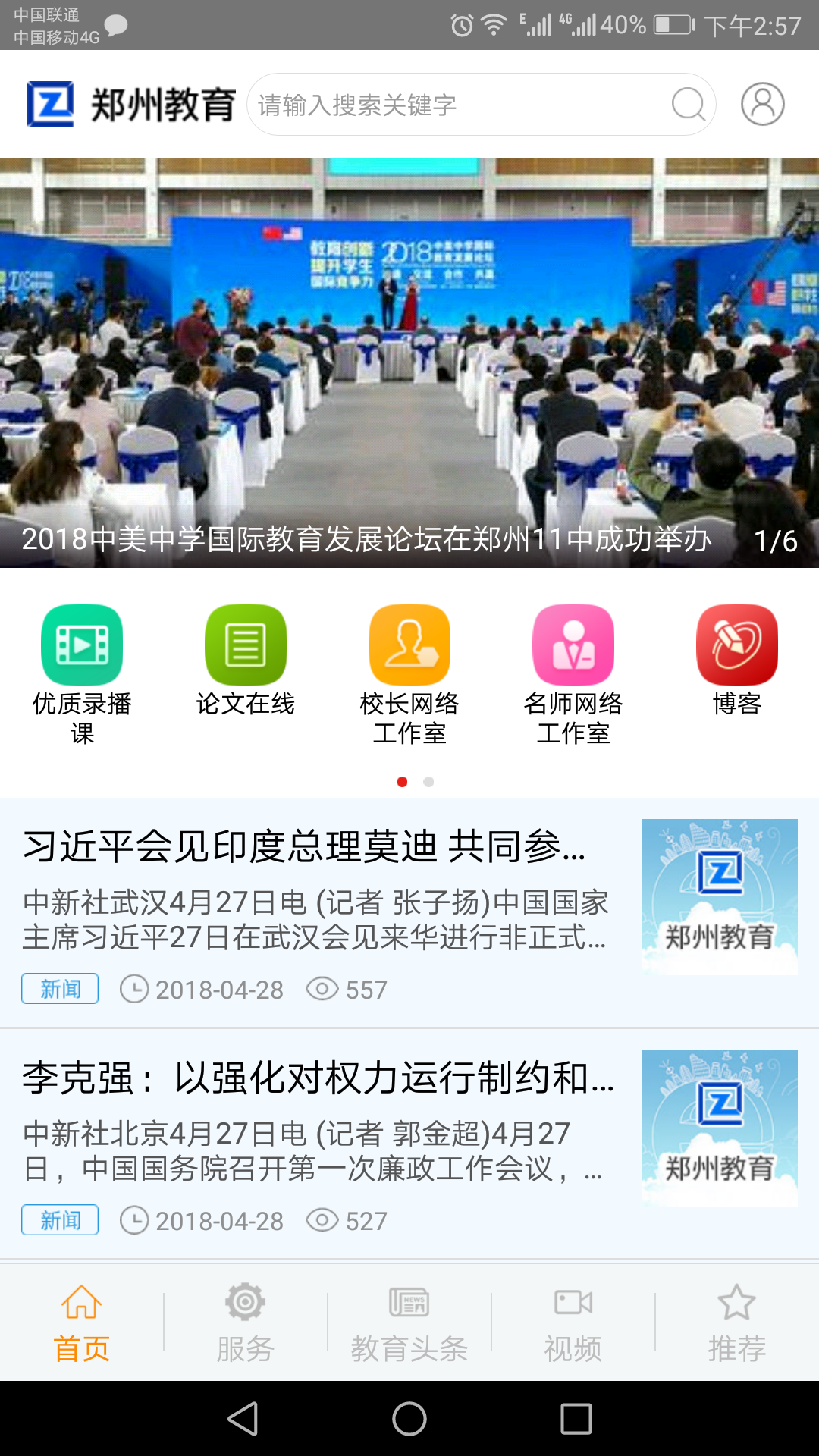
Task: Open the forum news article about 郑州11中
Action: coord(409,356)
